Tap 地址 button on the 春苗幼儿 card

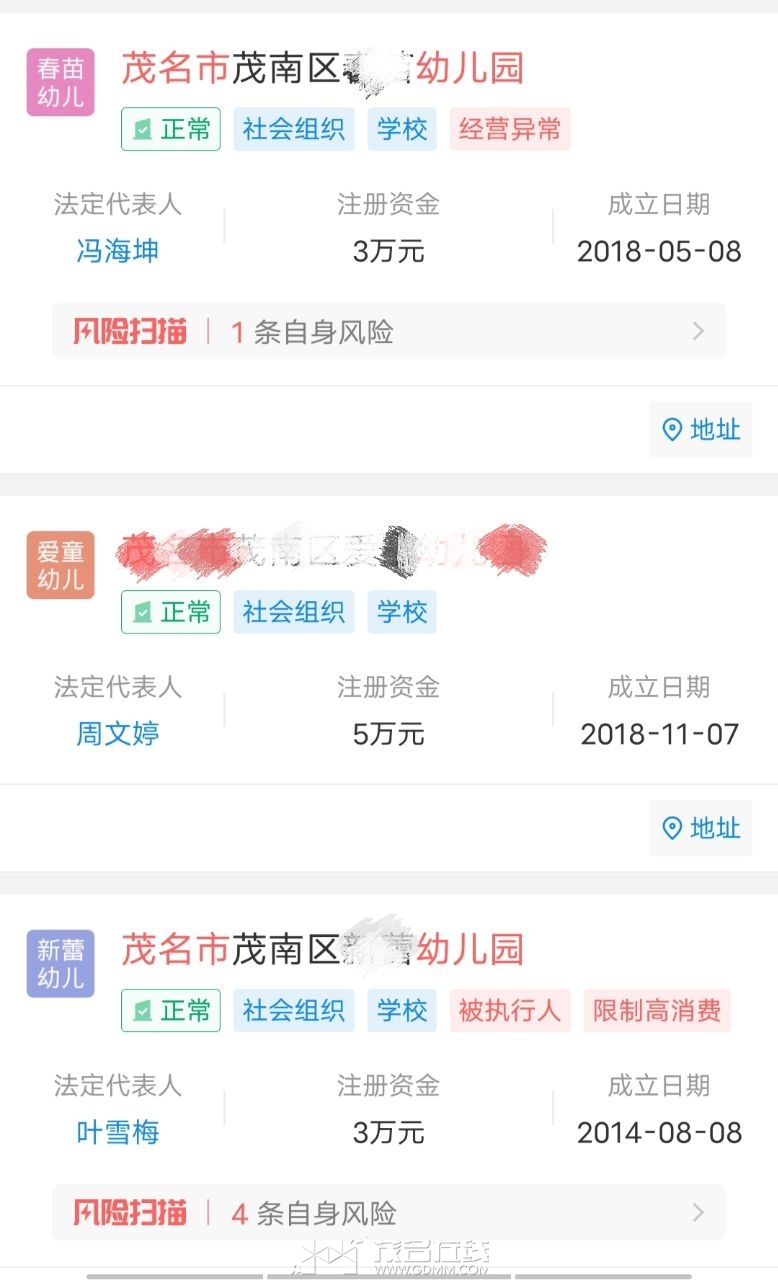point(701,430)
